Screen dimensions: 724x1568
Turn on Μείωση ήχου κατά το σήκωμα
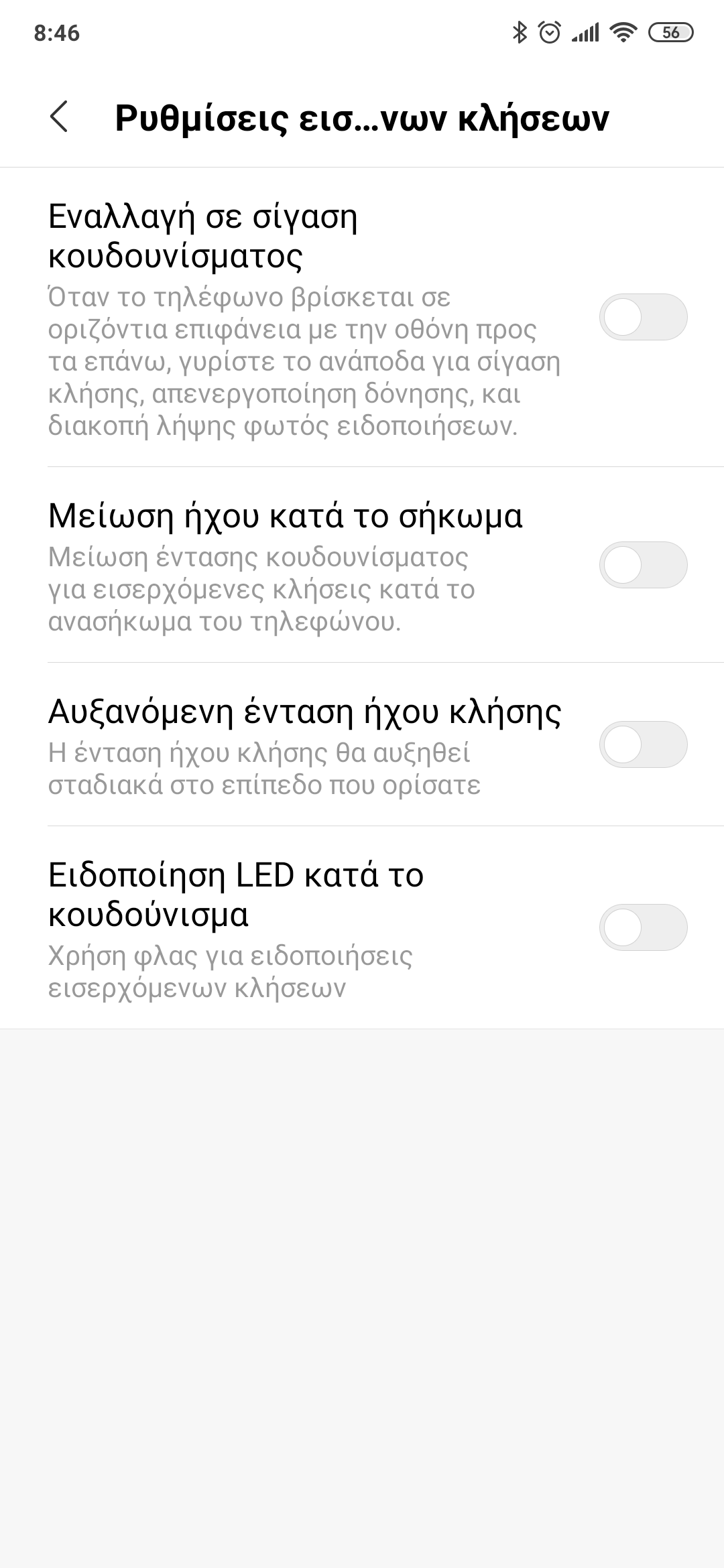click(643, 565)
